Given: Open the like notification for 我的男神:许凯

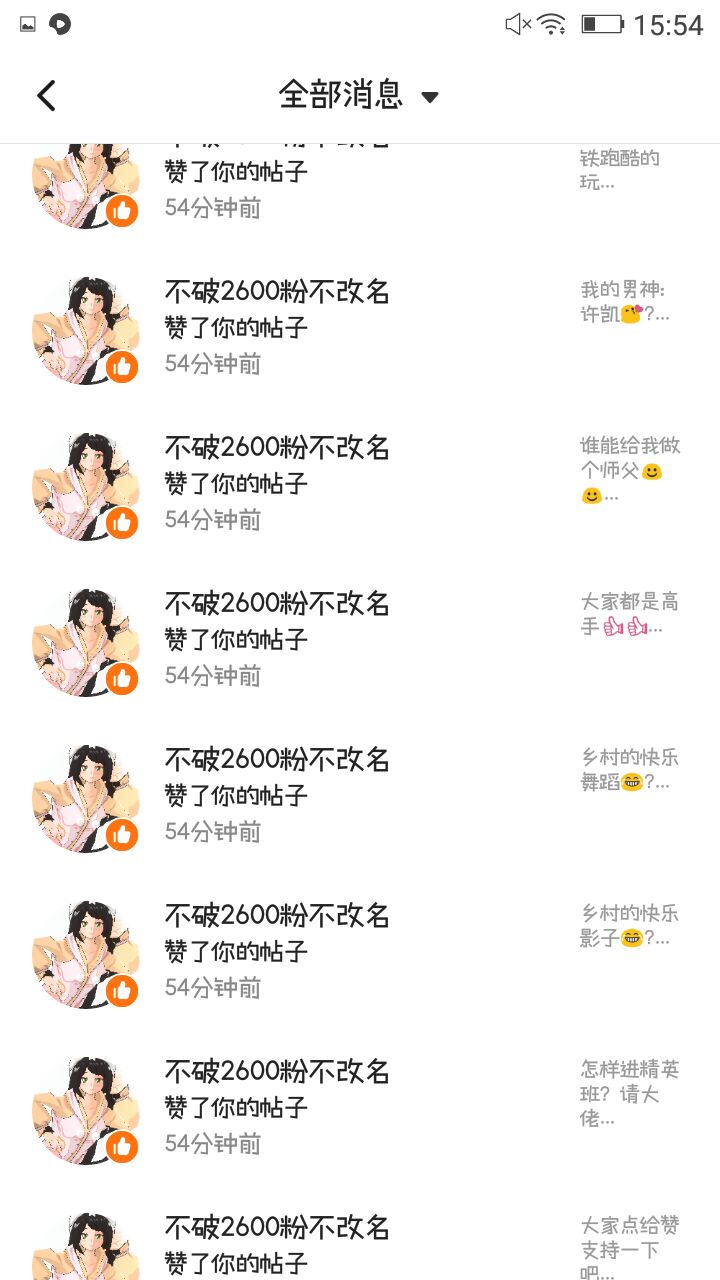Looking at the screenshot, I should (x=360, y=328).
